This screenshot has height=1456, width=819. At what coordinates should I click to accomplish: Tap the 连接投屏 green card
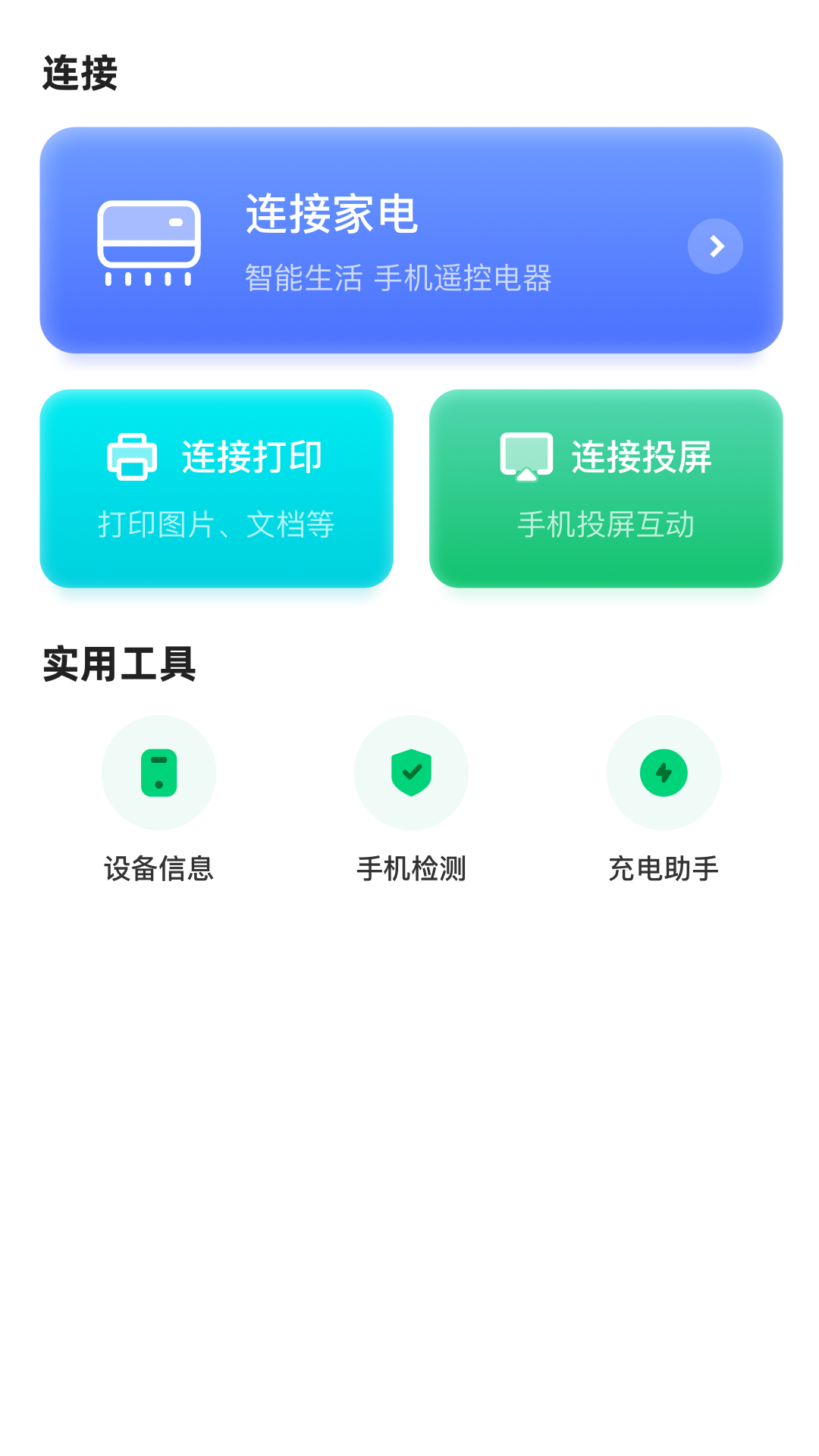pyautogui.click(x=606, y=489)
